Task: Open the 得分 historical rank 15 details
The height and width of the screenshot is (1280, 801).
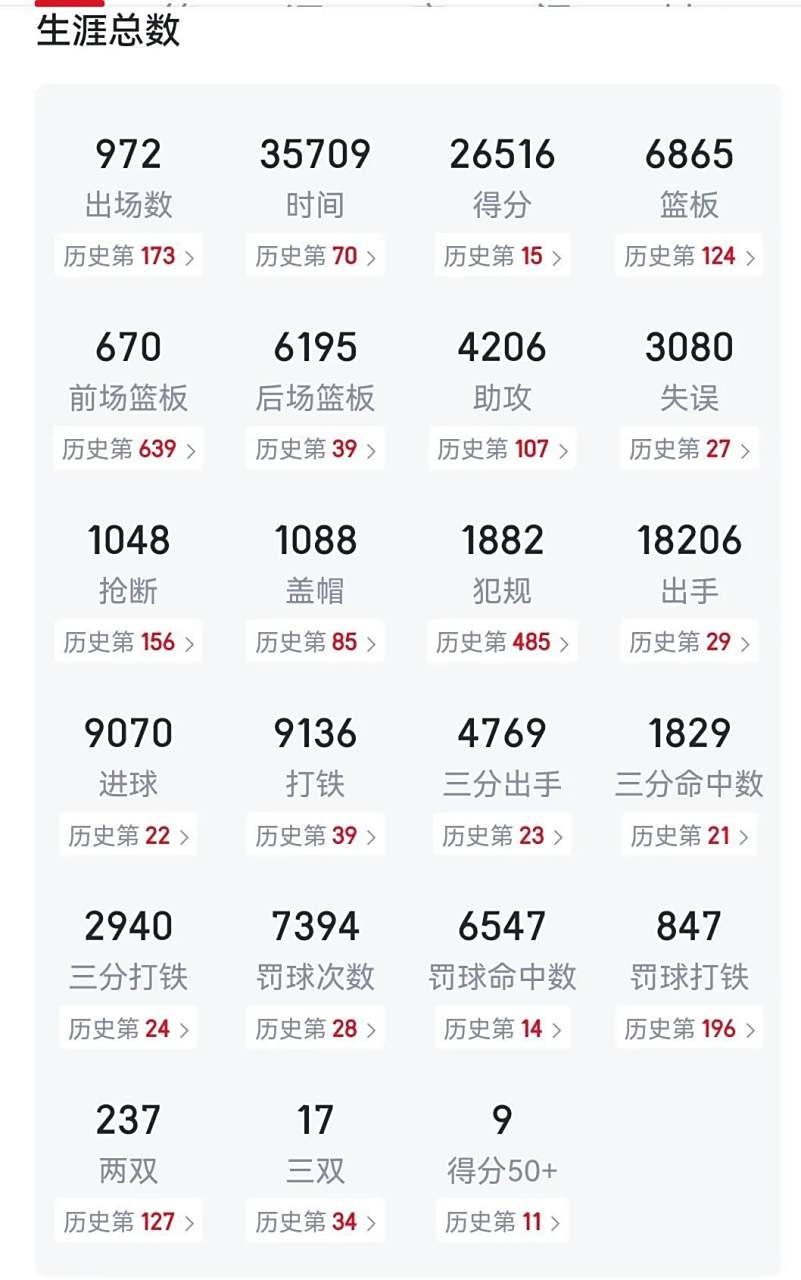Action: (x=502, y=256)
